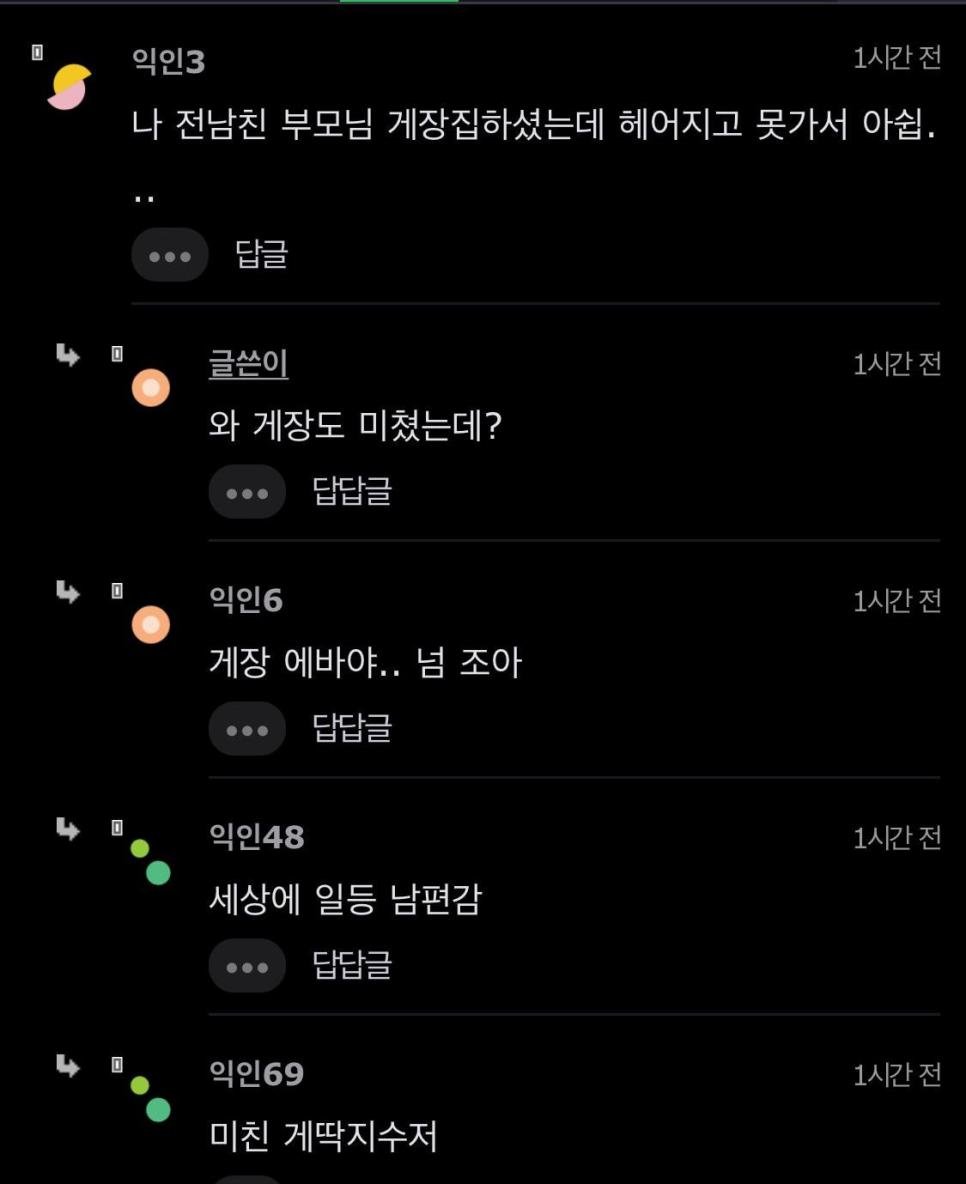966x1184 pixels.
Task: Open the more options button on 익인3's comment
Action: pos(170,255)
